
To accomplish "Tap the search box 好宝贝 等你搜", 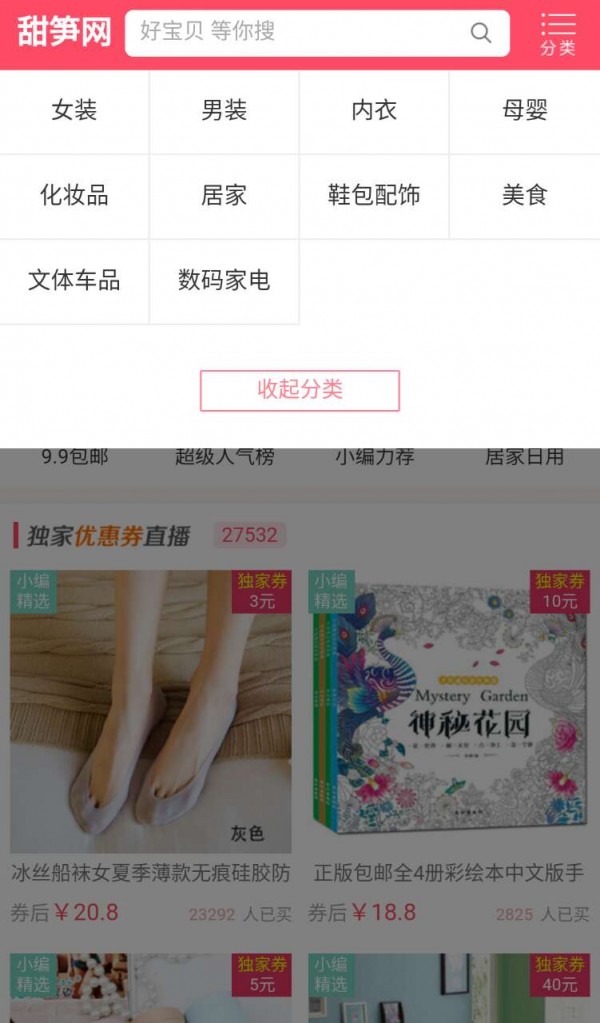I will (300, 32).
